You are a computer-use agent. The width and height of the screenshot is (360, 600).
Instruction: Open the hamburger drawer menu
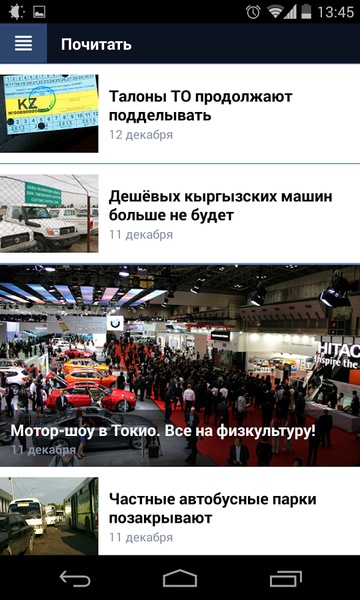23,44
